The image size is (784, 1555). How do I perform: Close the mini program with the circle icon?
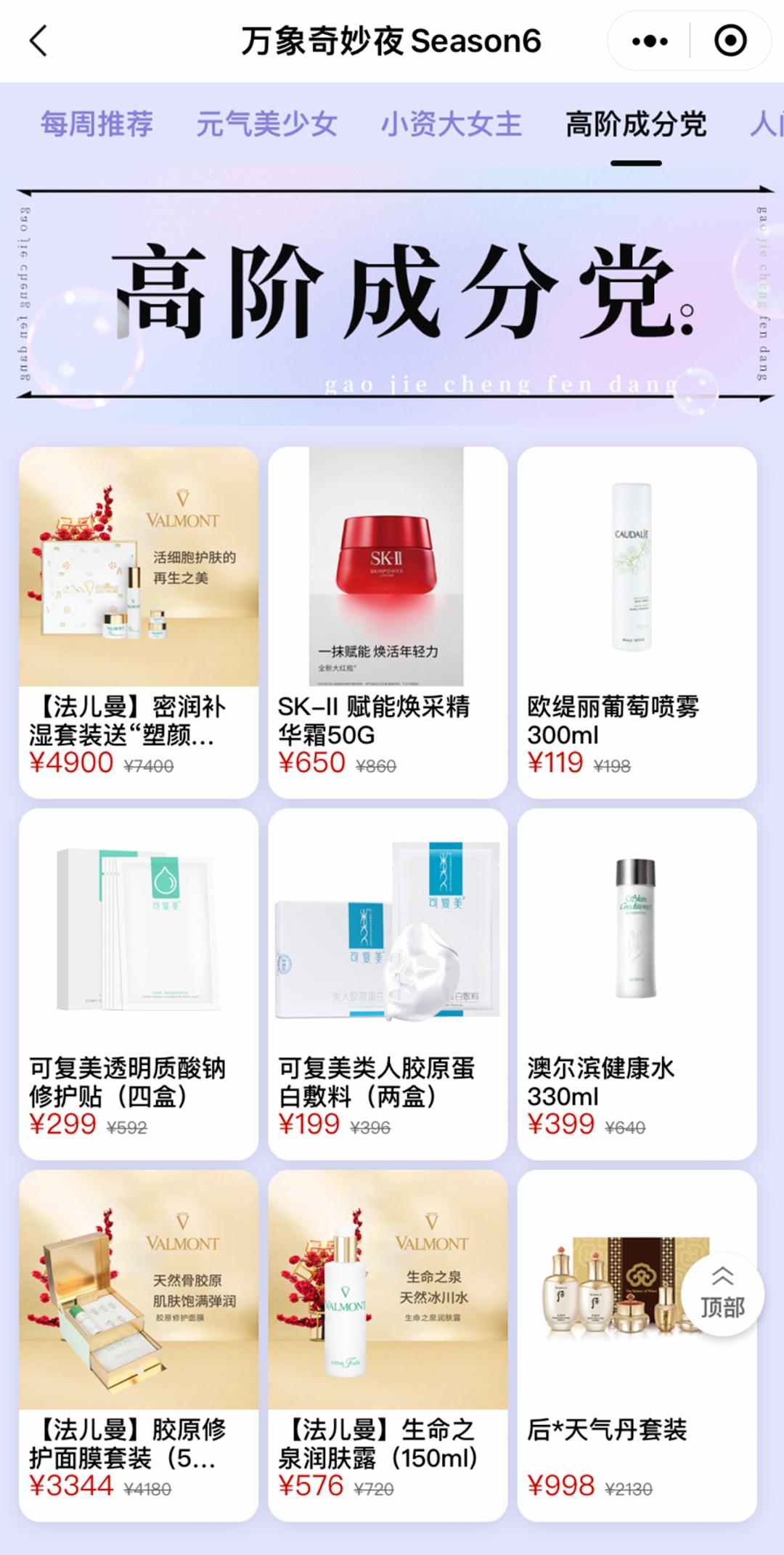click(x=730, y=41)
